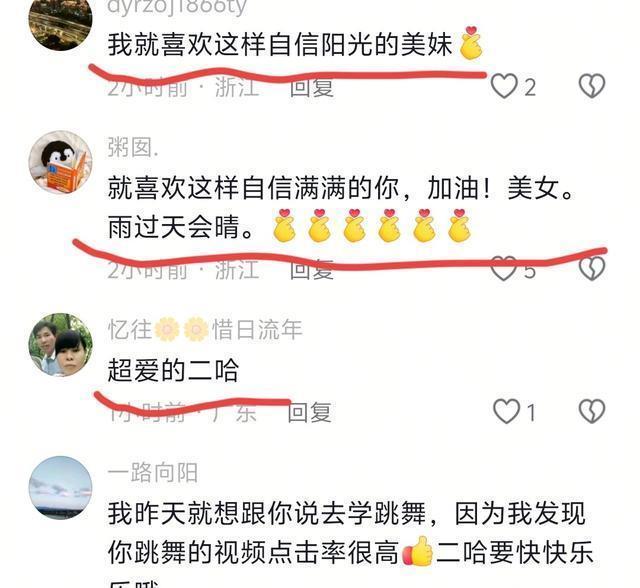The image size is (640, 588).
Task: Visit the username 一路向阳
Action: [x=152, y=473]
